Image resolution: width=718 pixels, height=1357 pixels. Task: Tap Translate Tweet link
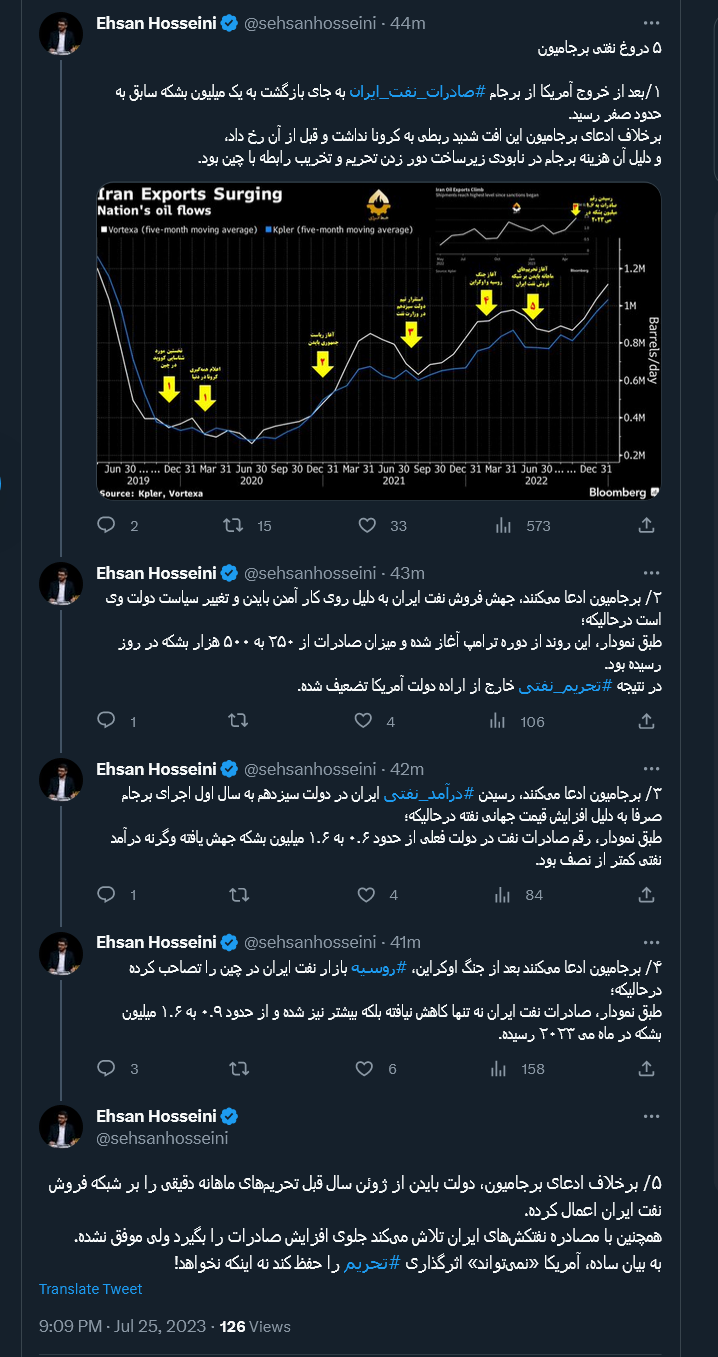pos(91,1289)
